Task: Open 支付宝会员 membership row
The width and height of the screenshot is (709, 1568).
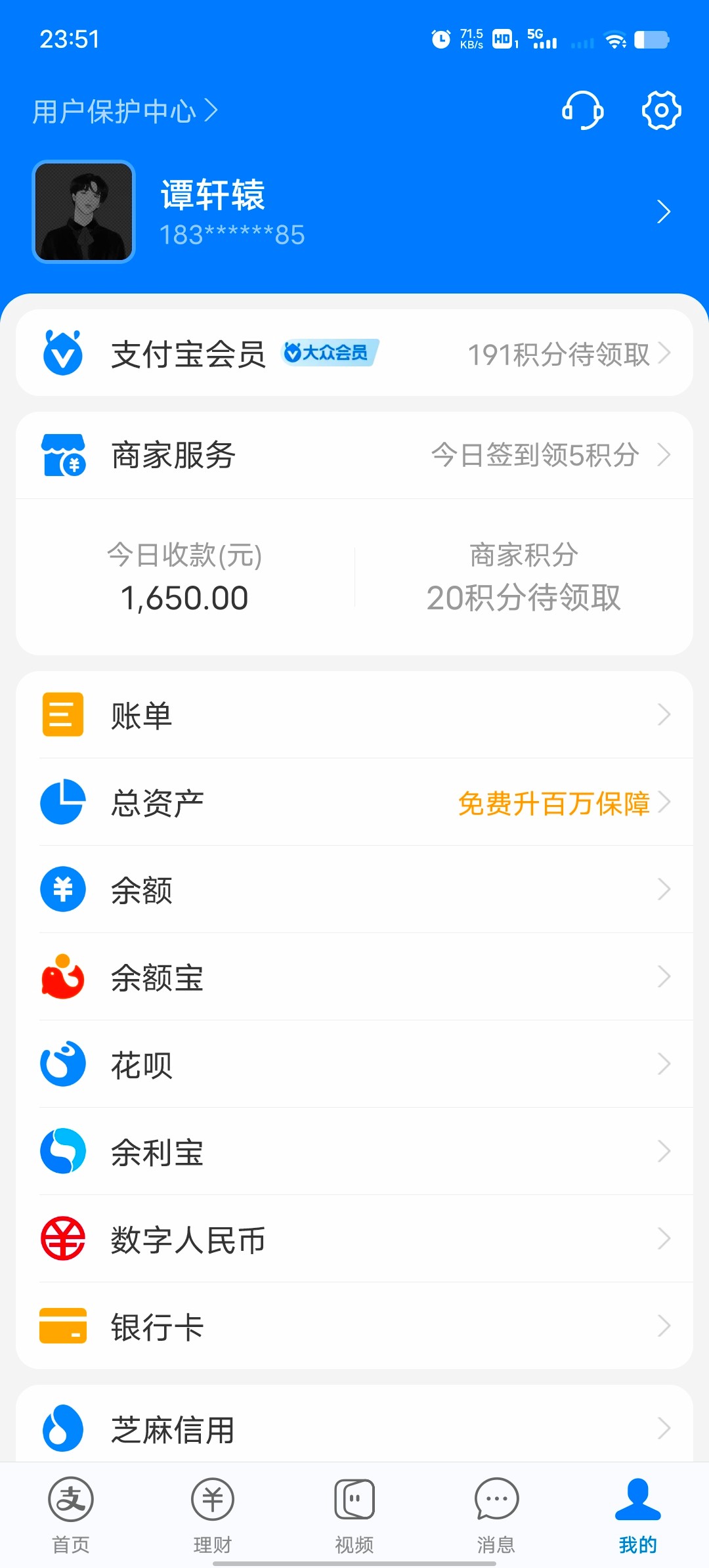Action: [354, 353]
